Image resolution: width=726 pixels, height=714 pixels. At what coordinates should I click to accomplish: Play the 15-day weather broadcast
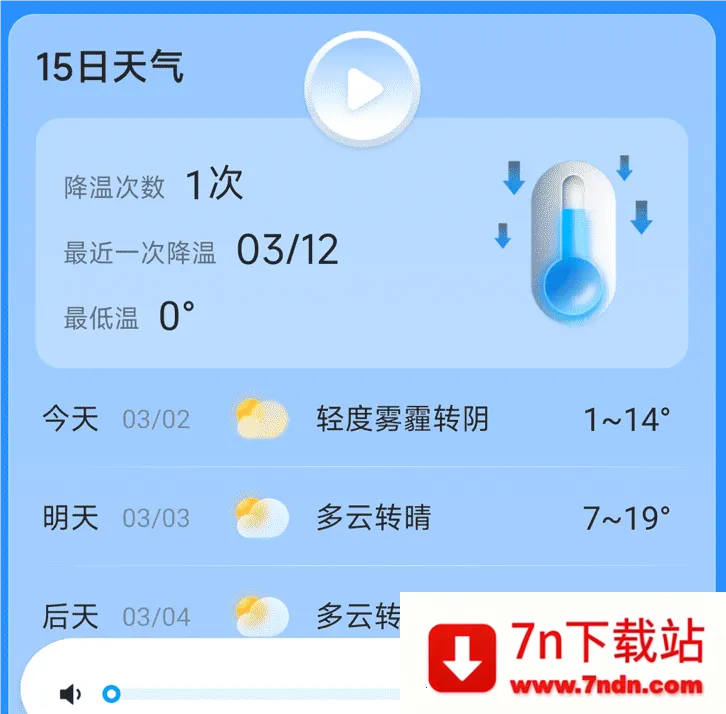[362, 91]
